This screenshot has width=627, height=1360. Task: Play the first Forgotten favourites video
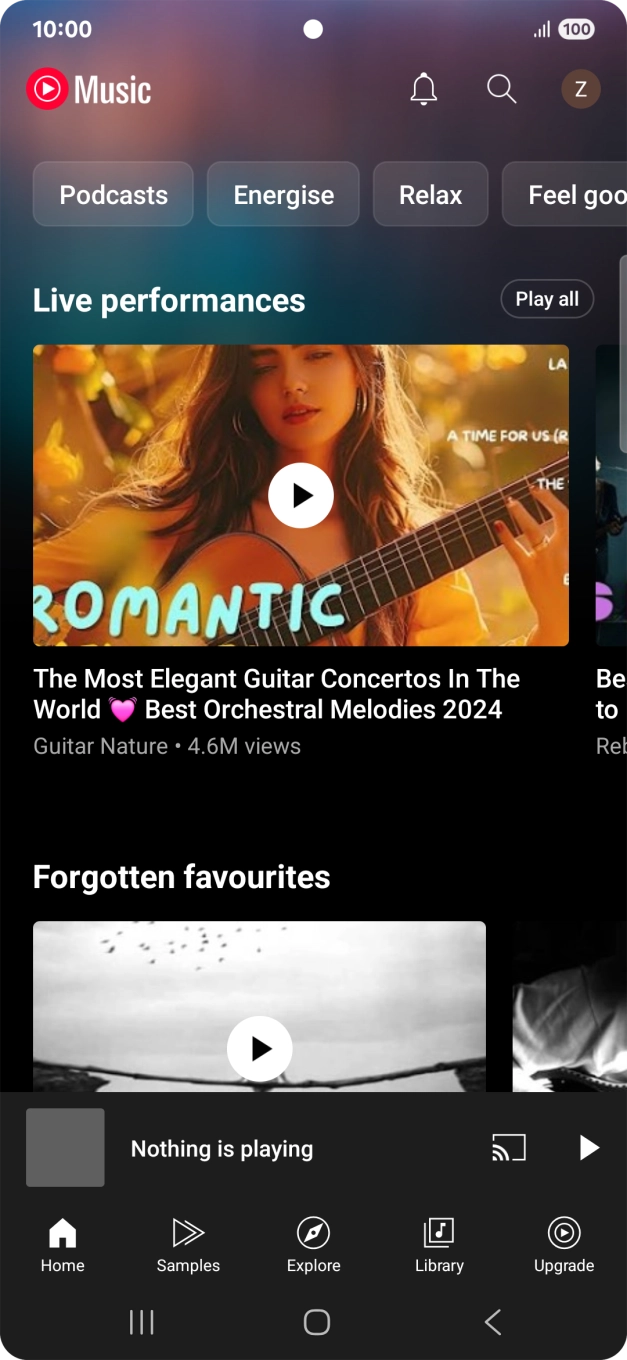coord(260,1048)
